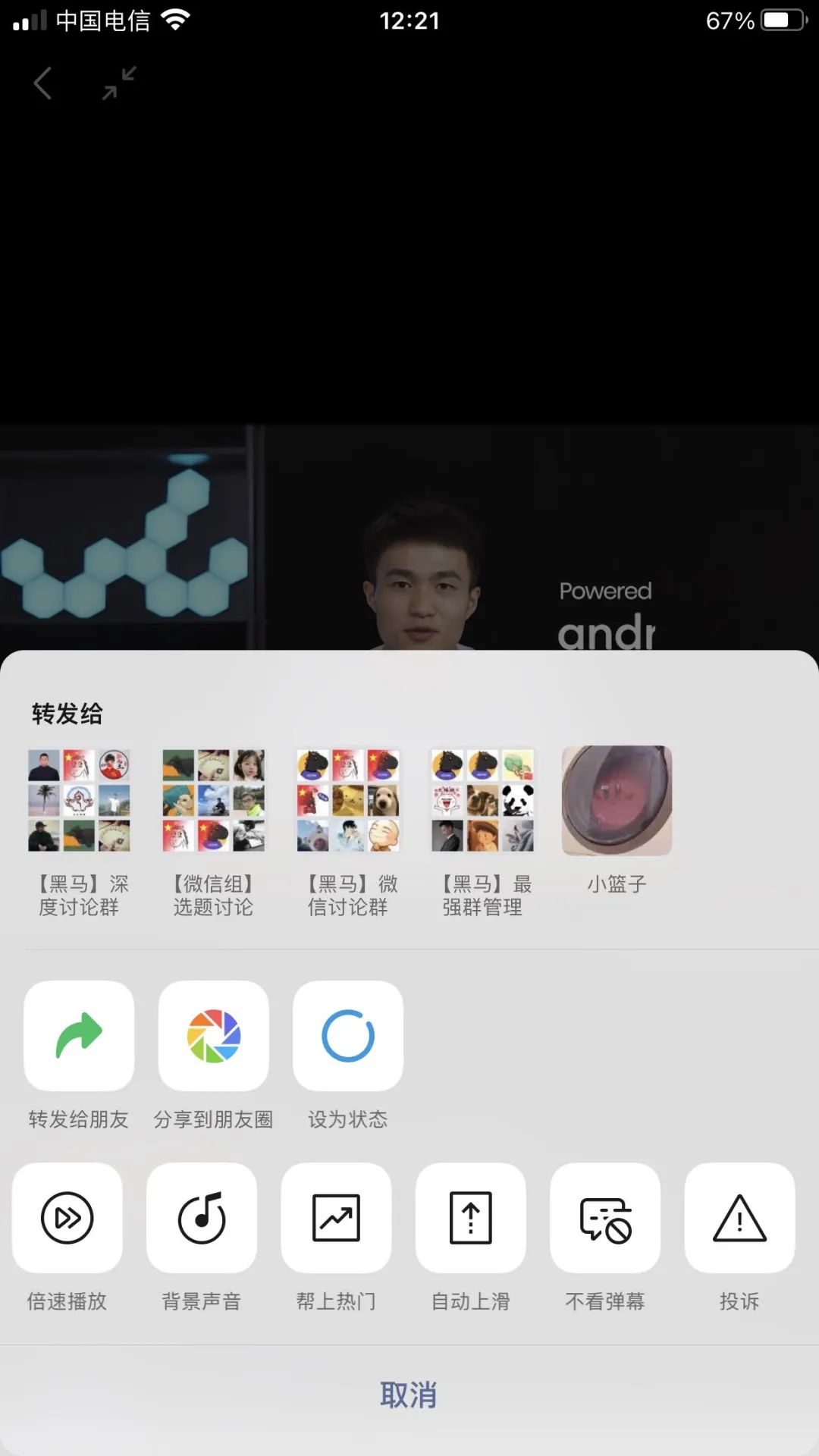Collapse the video with shrink arrows icon
This screenshot has width=819, height=1456.
pyautogui.click(x=120, y=83)
